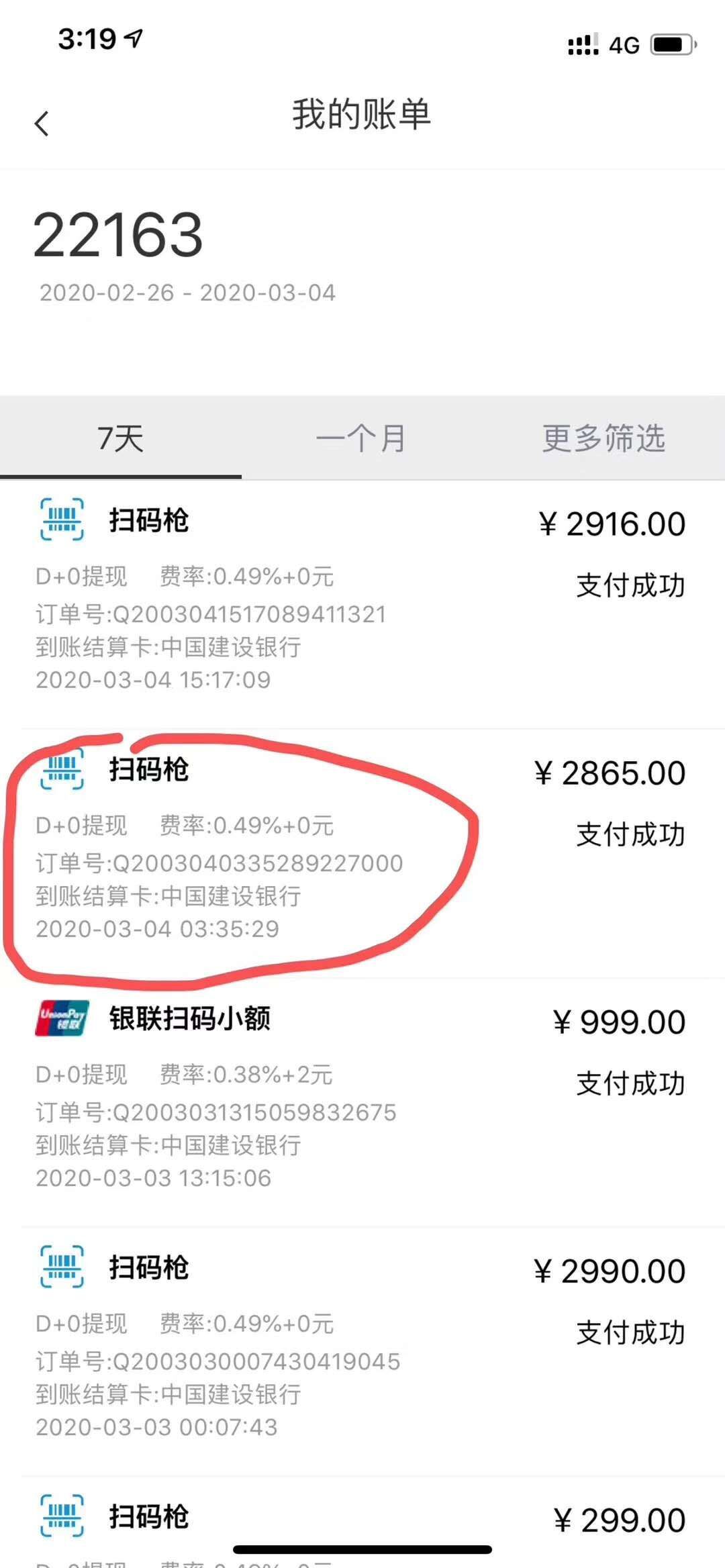This screenshot has height=1568, width=725.
Task: Select the circled 扫码枪 transaction icon
Action: [61, 771]
